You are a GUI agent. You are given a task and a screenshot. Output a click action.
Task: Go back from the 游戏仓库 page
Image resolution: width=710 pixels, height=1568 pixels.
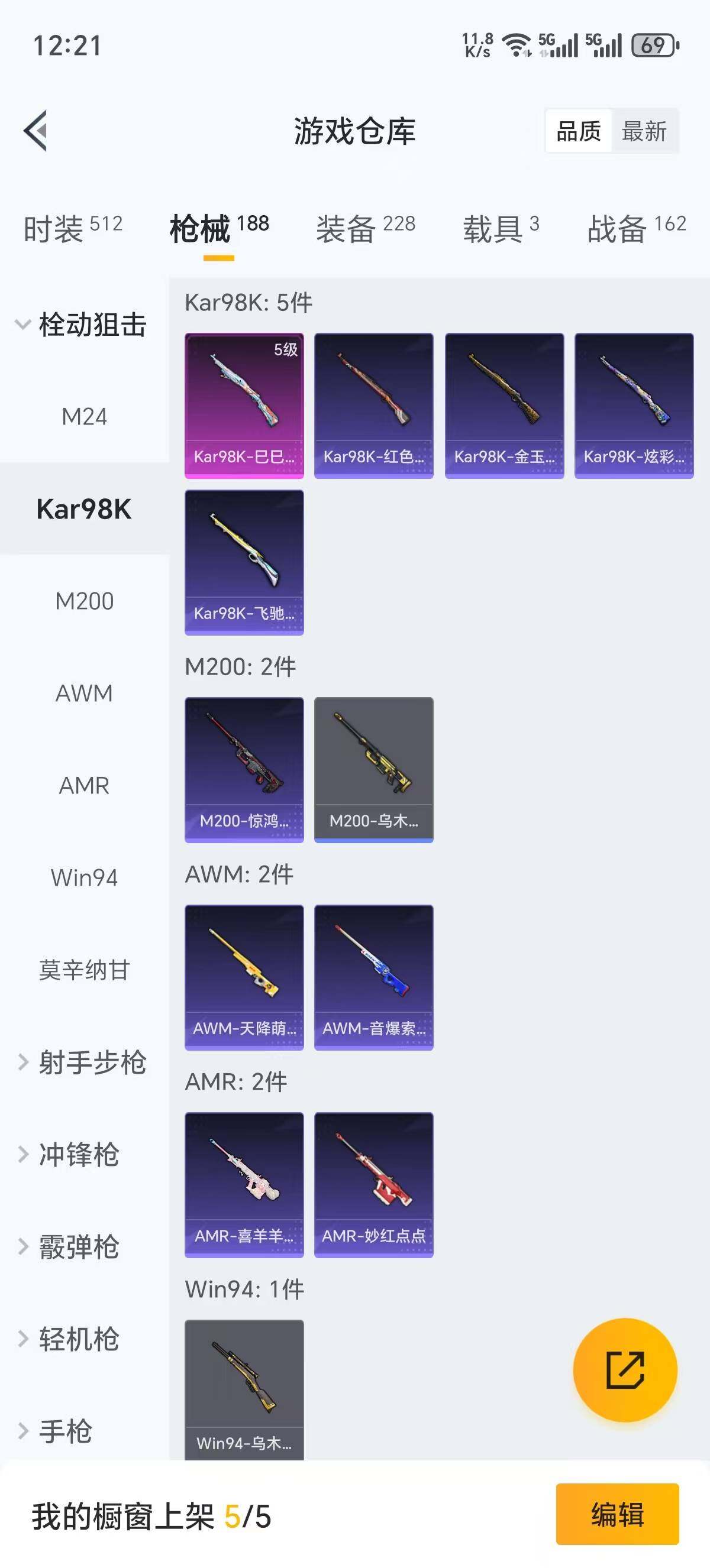tap(36, 130)
